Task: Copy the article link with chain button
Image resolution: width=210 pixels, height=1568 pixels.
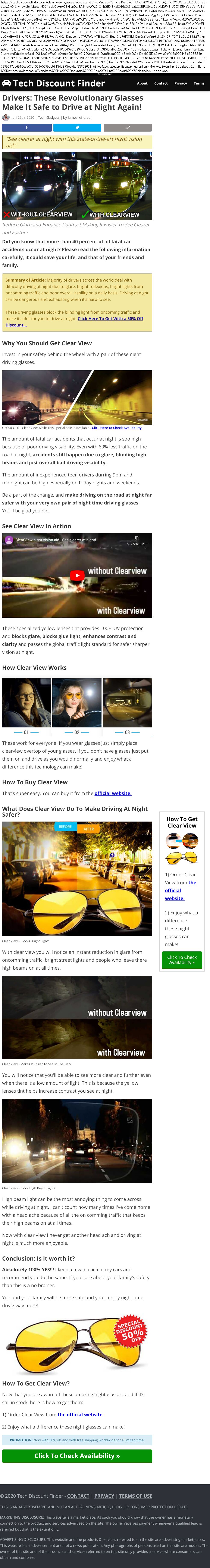Action: tap(128, 128)
